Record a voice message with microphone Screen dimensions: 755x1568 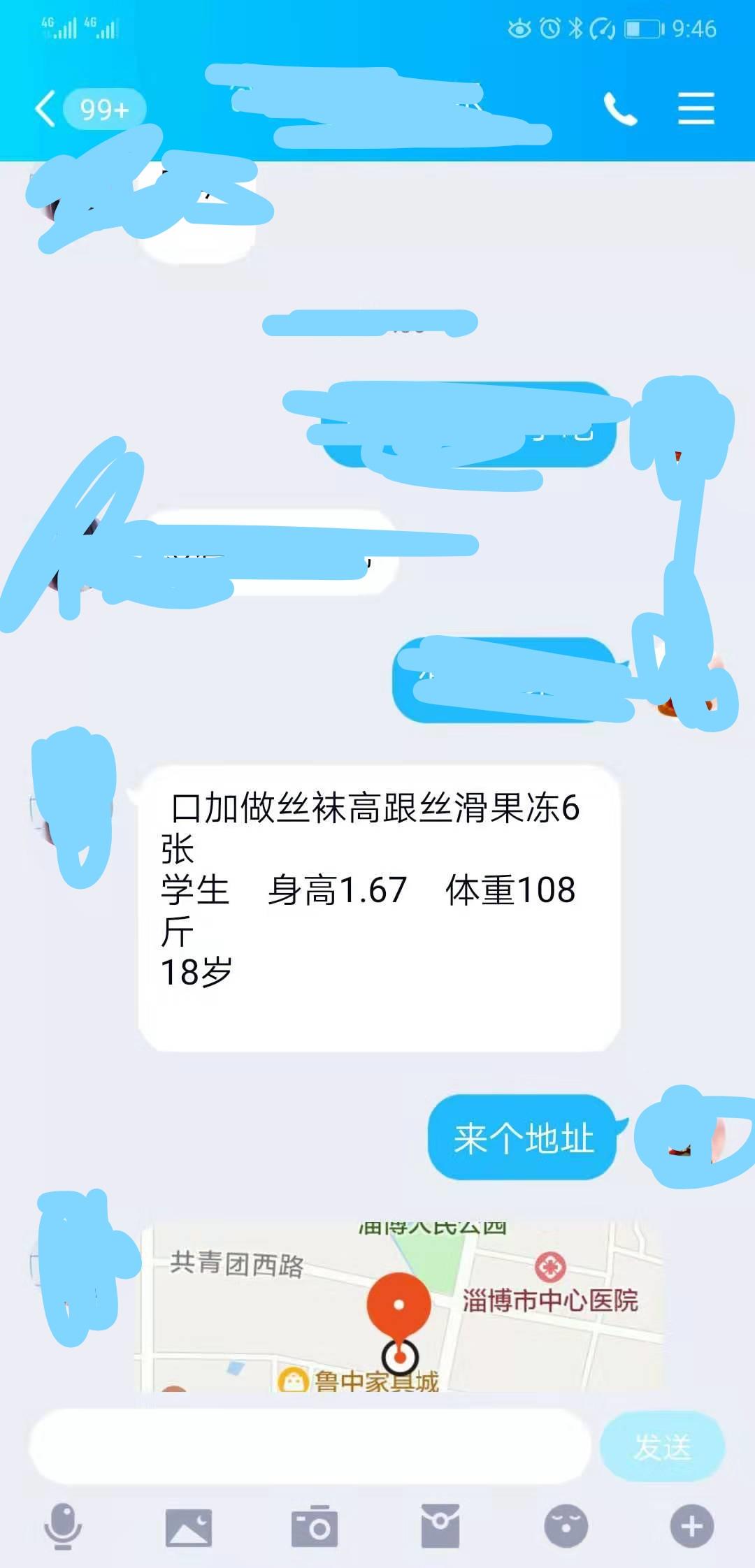point(63,1526)
